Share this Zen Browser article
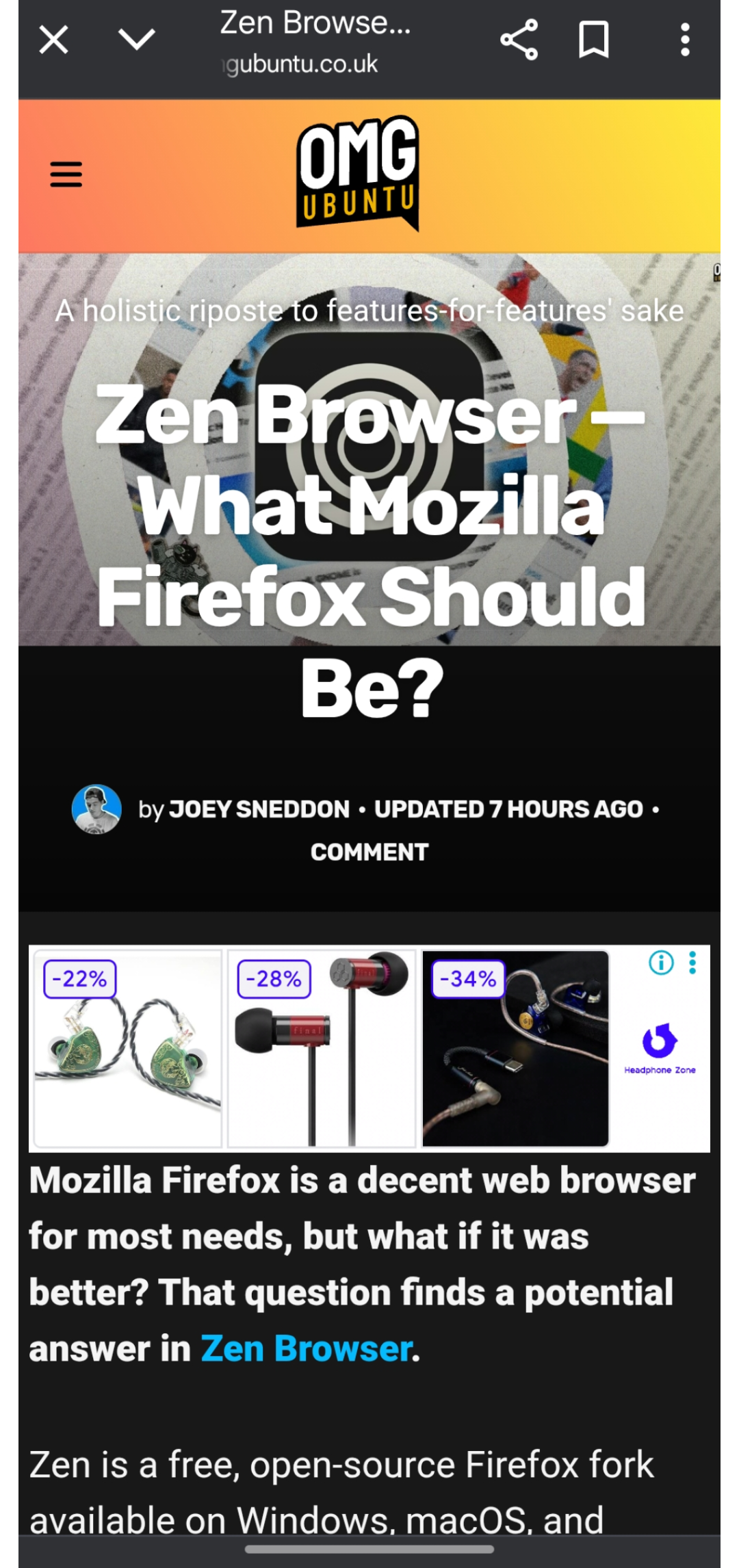The height and width of the screenshot is (1568, 739). (519, 40)
